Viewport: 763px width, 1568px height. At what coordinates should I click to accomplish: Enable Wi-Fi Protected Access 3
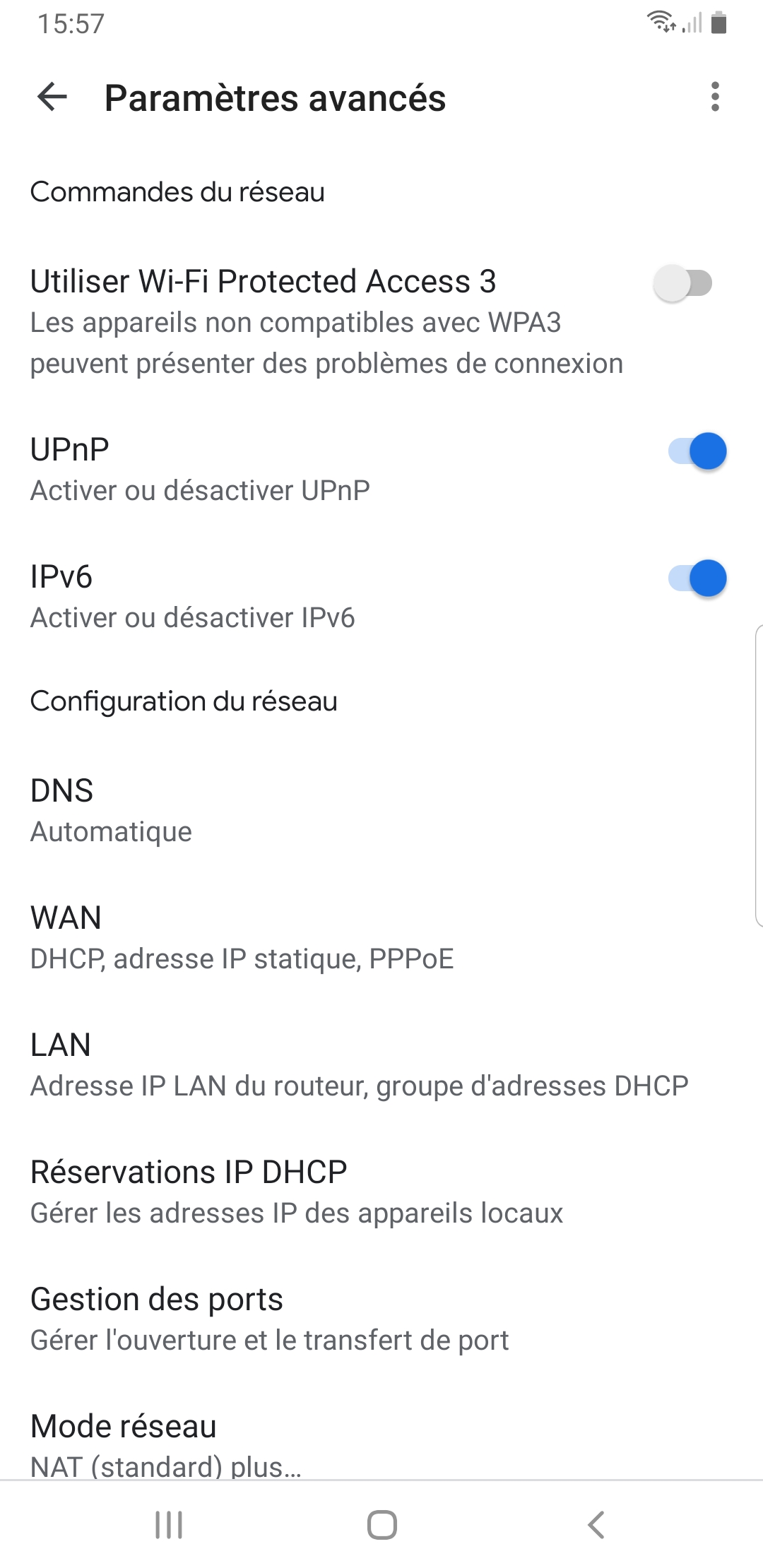(x=683, y=283)
